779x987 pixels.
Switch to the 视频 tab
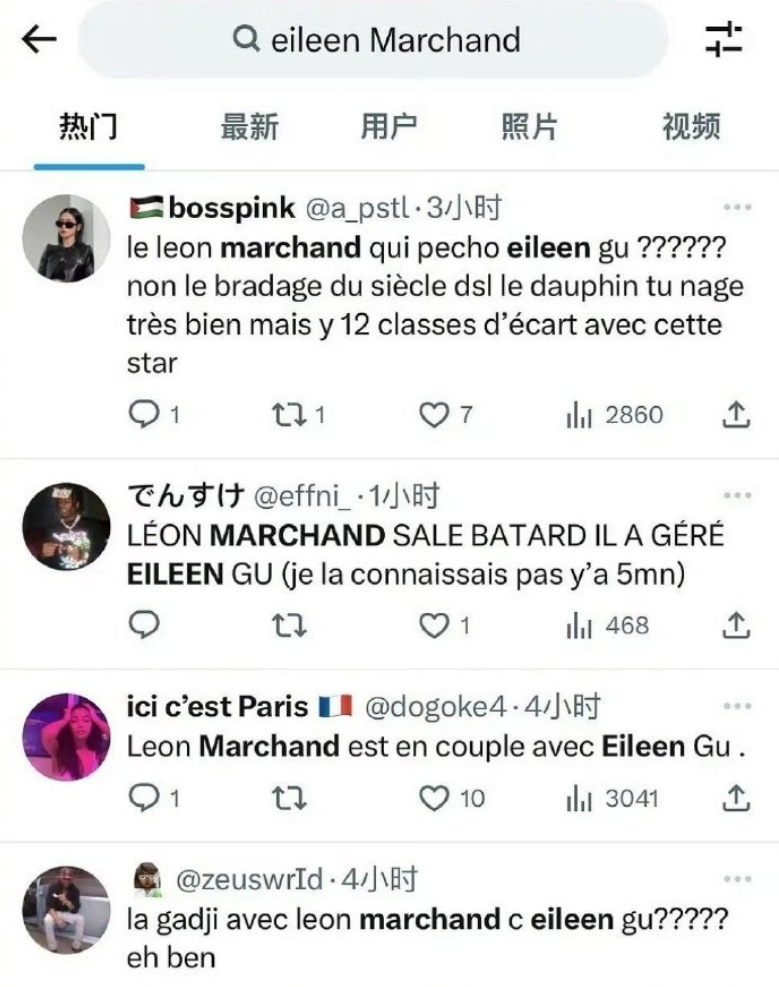[690, 127]
